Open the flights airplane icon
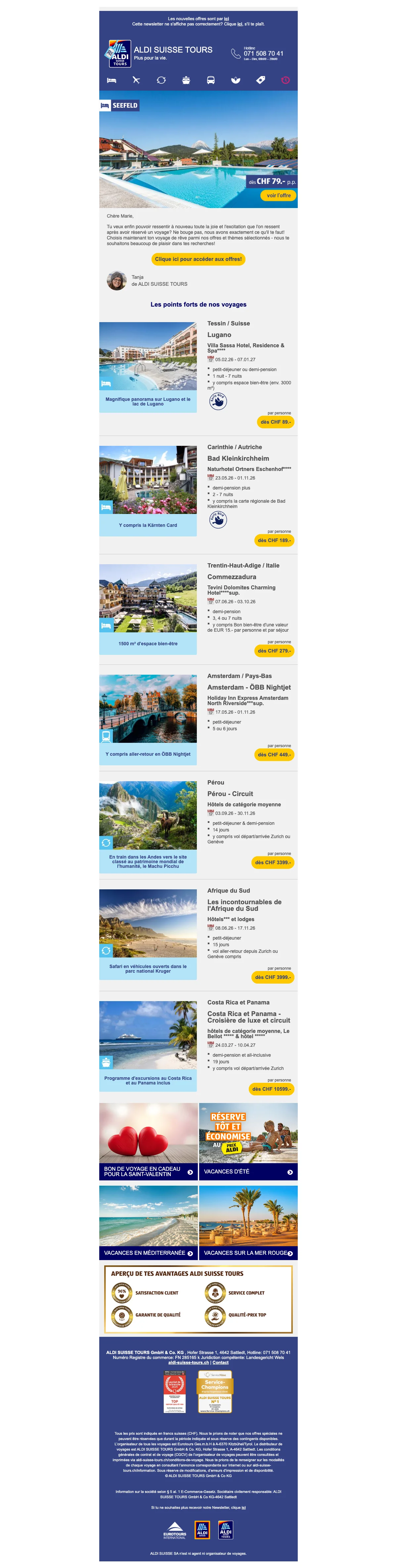The height and width of the screenshot is (1568, 397). click(136, 80)
